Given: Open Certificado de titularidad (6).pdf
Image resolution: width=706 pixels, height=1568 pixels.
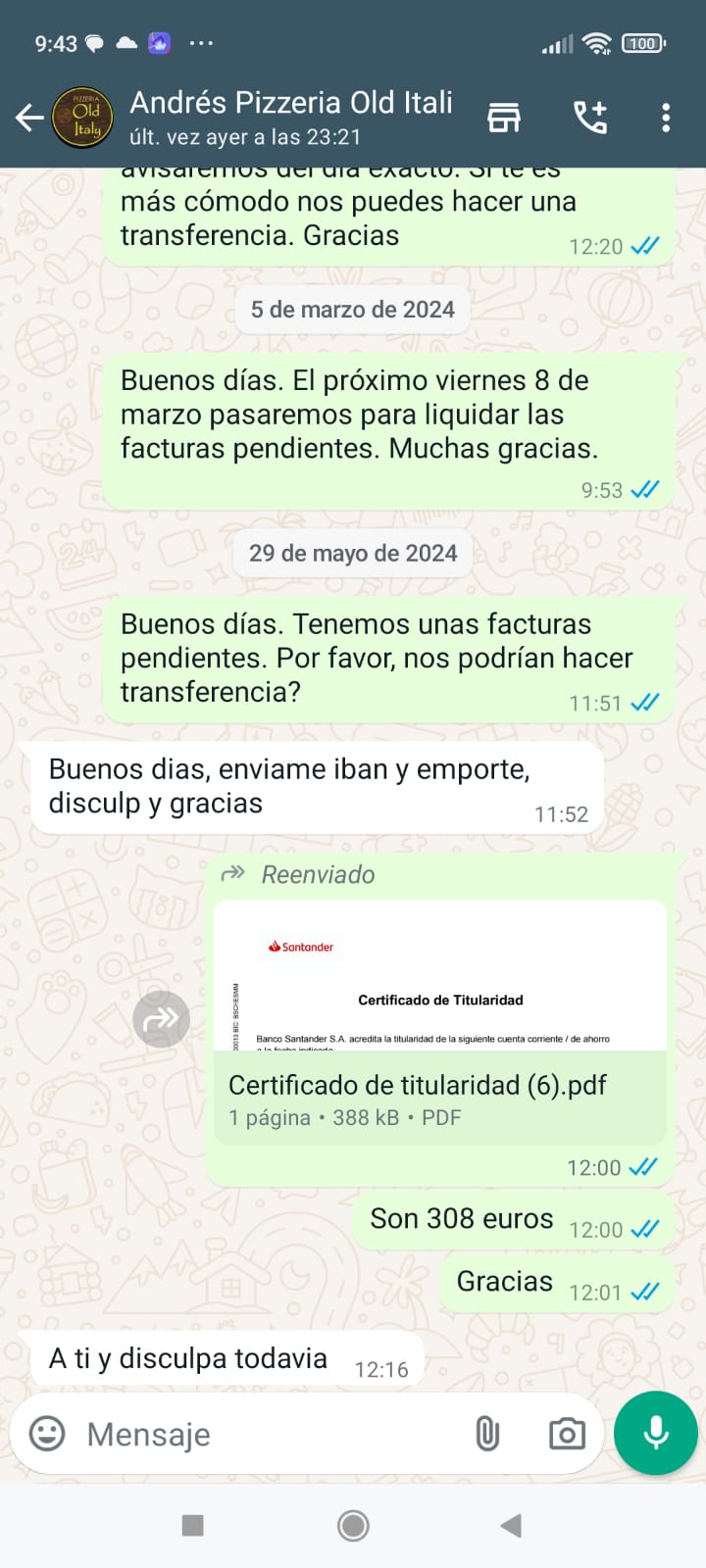Looking at the screenshot, I should click(439, 1021).
